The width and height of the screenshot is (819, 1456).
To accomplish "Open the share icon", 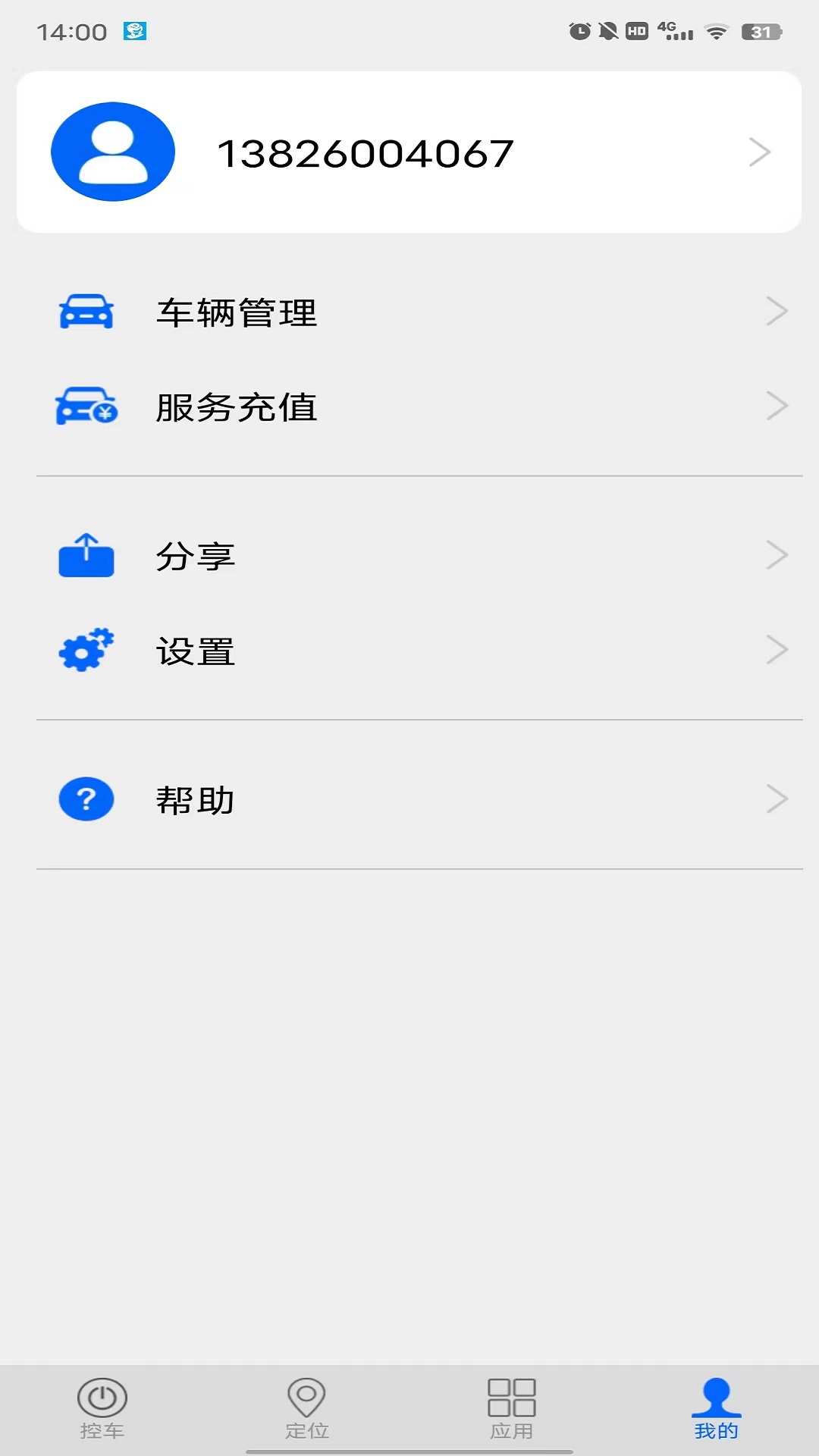I will pyautogui.click(x=86, y=556).
